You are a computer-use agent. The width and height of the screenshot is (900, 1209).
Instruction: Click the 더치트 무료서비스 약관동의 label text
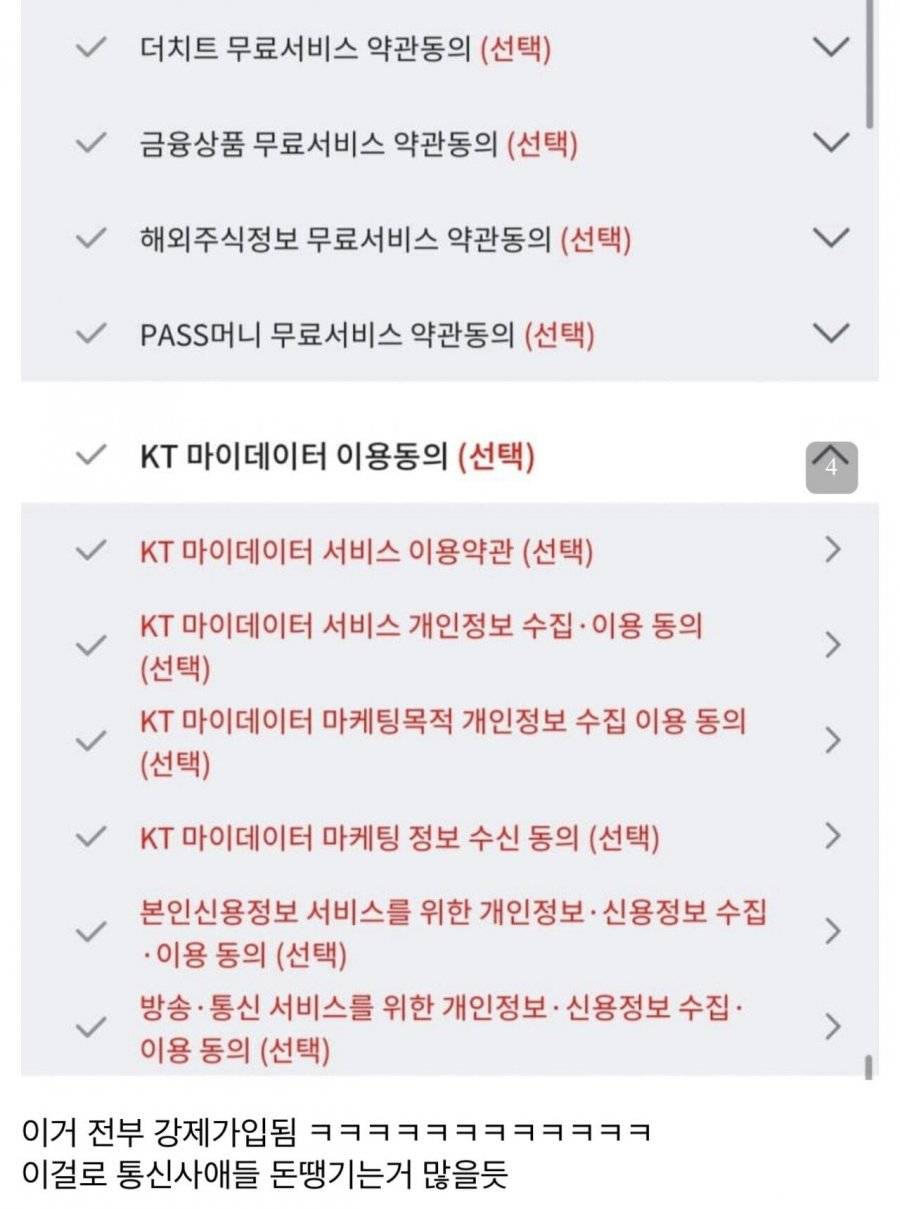click(330, 48)
